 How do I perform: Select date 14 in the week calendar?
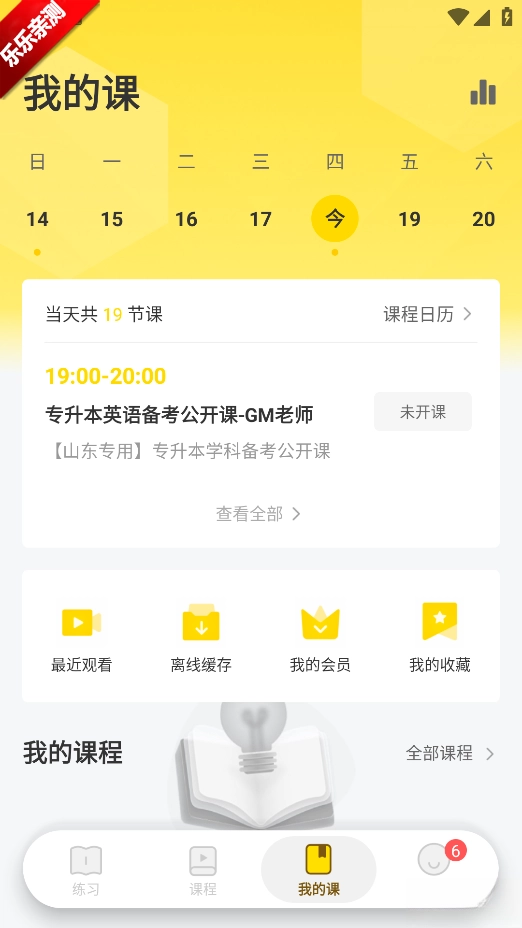coord(37,220)
